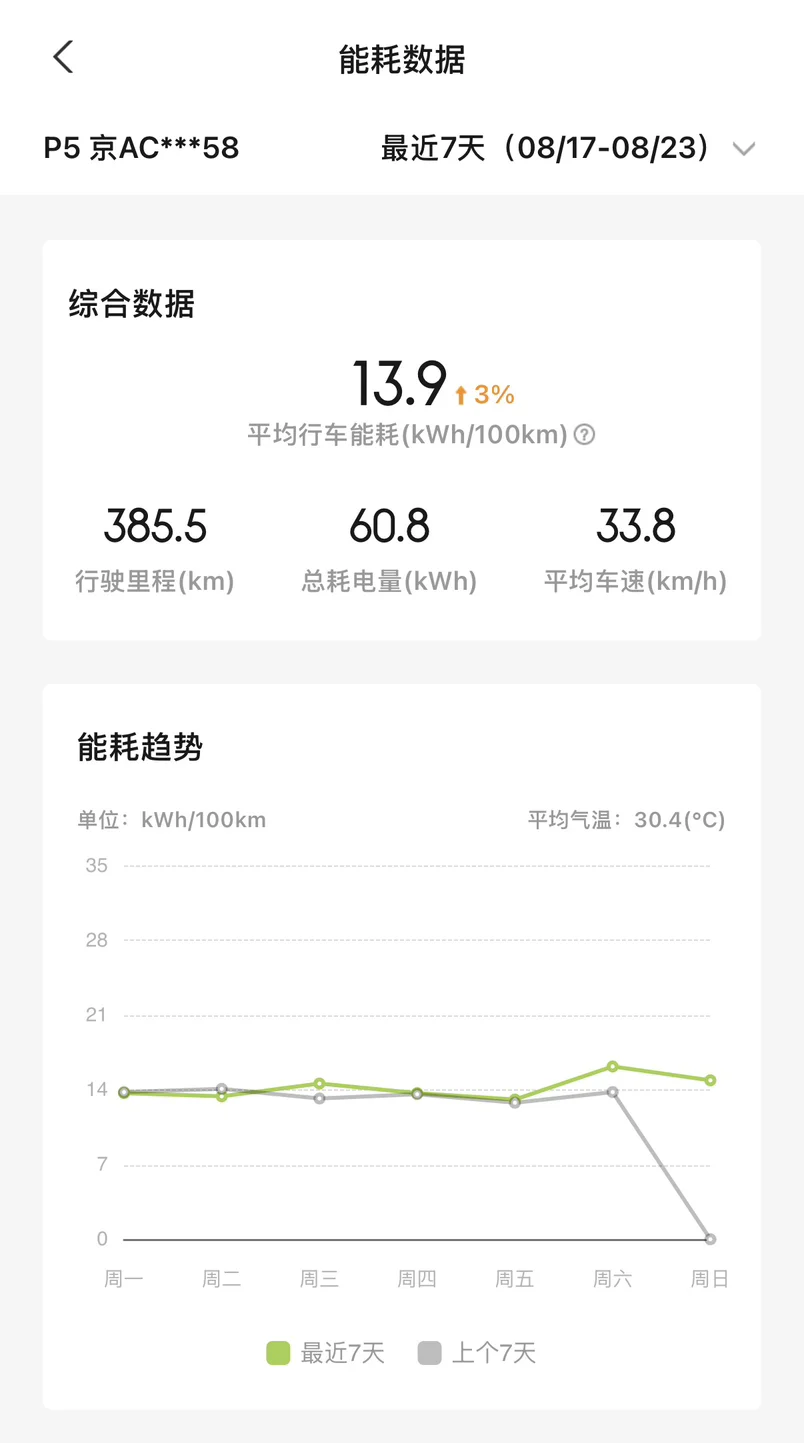Toggle the 上个7天 legend series
804x1443 pixels.
click(x=477, y=1354)
